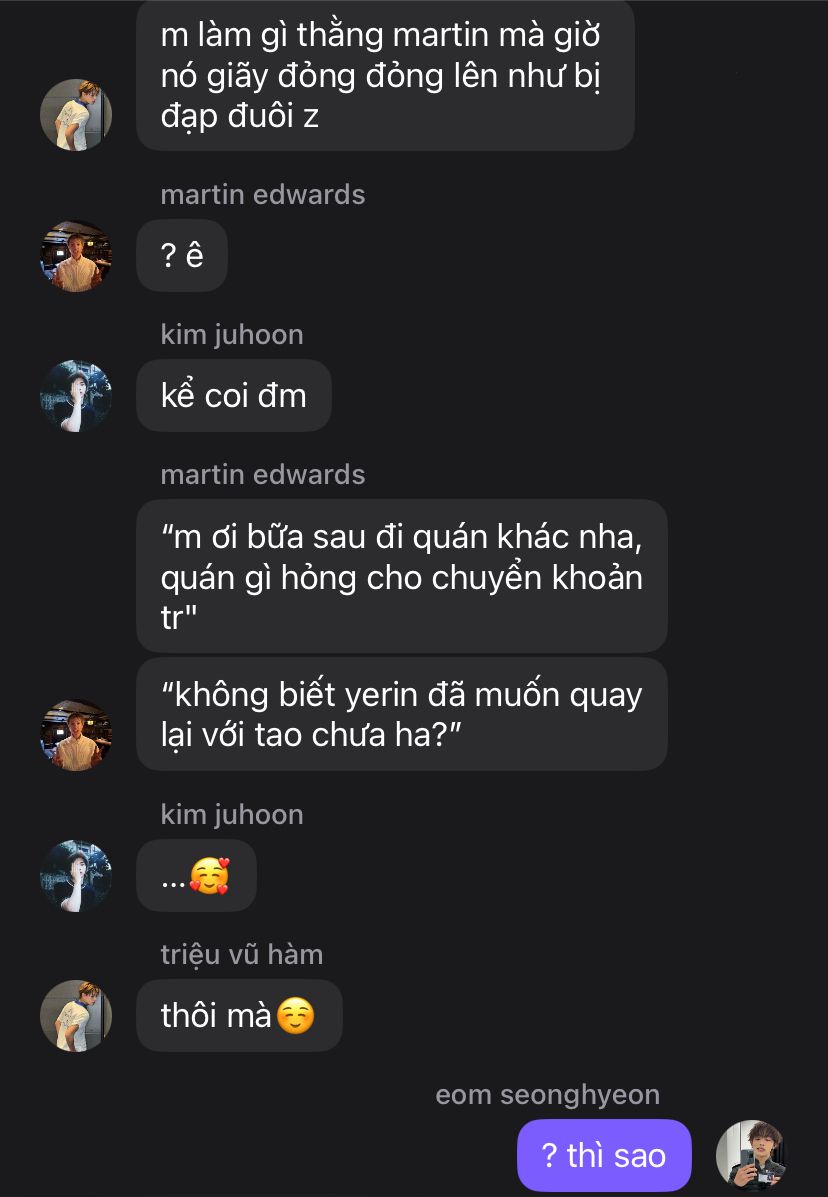Open eom seonghyeon's avatar beside "? thì sao"
Screen dimensions: 828x1197
[x=752, y=1156]
